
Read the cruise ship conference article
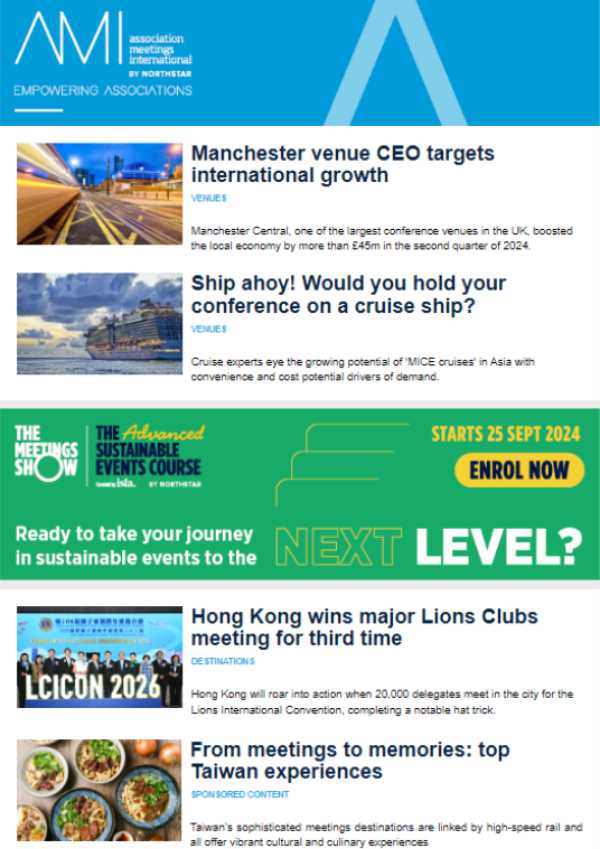click(348, 295)
